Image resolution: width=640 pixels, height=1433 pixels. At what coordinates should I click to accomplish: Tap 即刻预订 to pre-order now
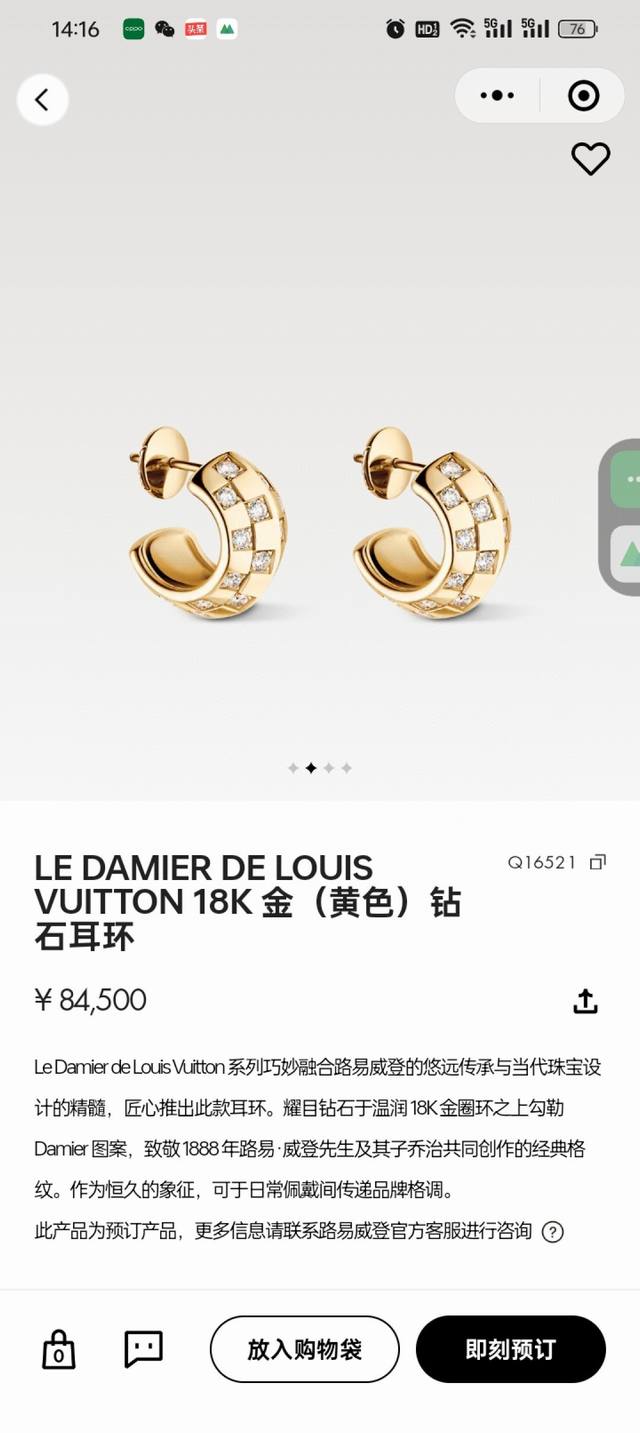pos(510,1350)
